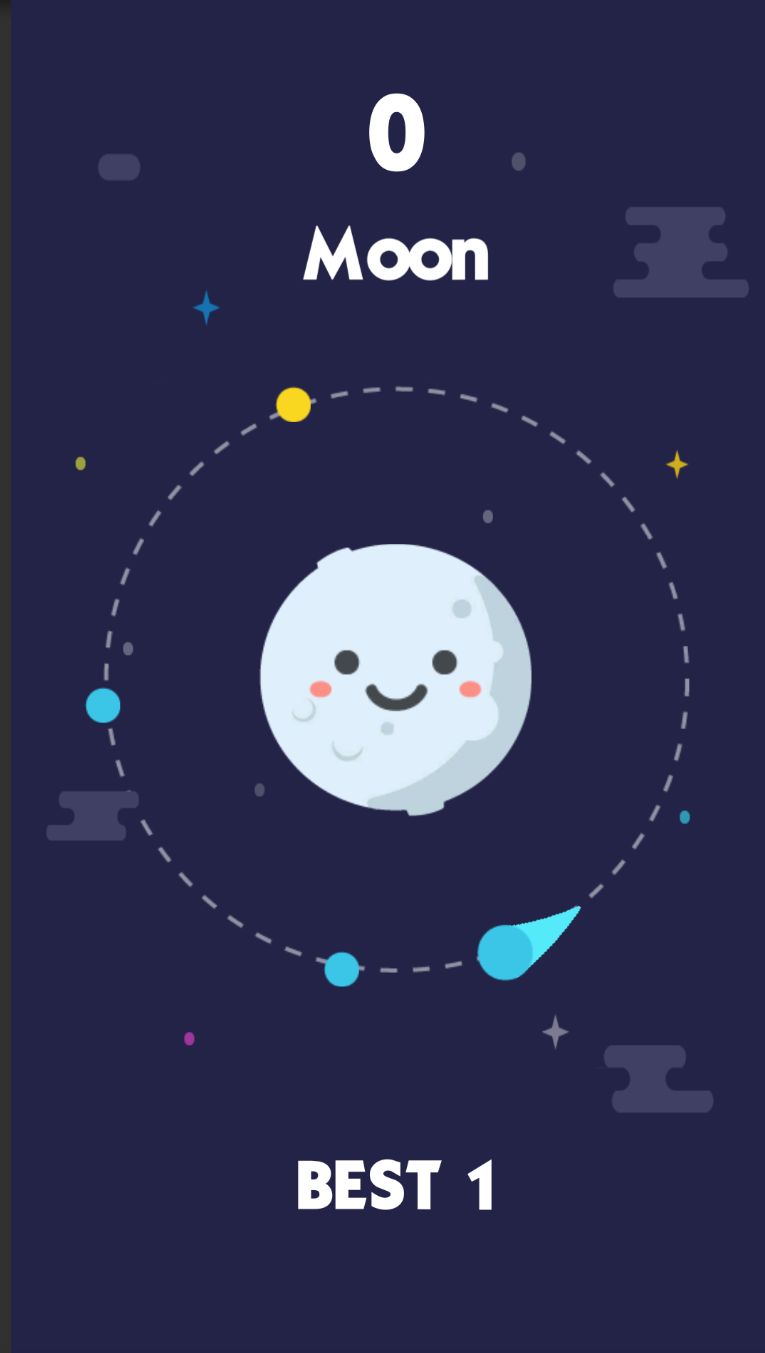This screenshot has height=1353, width=765.
Task: Select the cyan ball at the bottom orbit
Action: click(x=341, y=969)
